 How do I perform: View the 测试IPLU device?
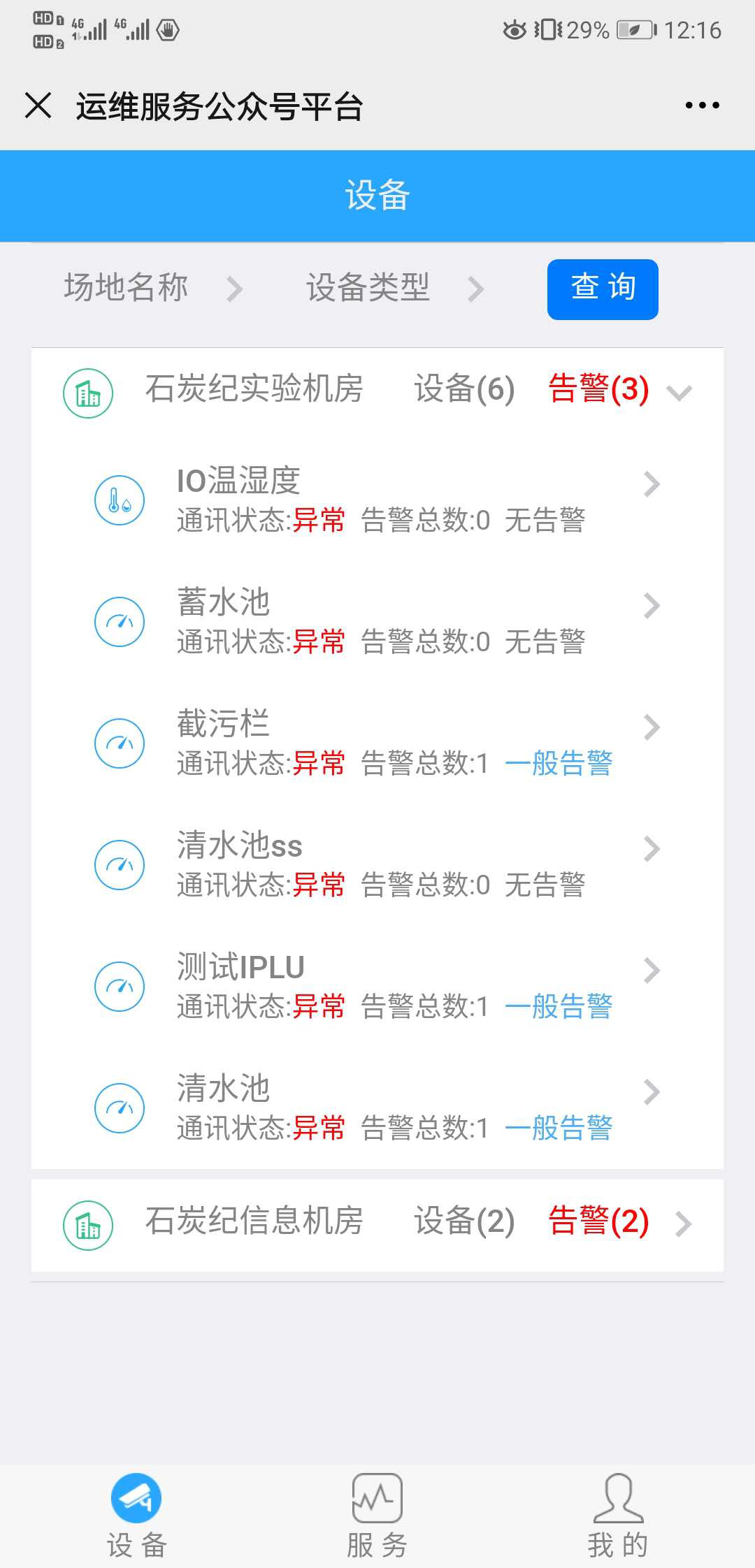pyautogui.click(x=377, y=987)
